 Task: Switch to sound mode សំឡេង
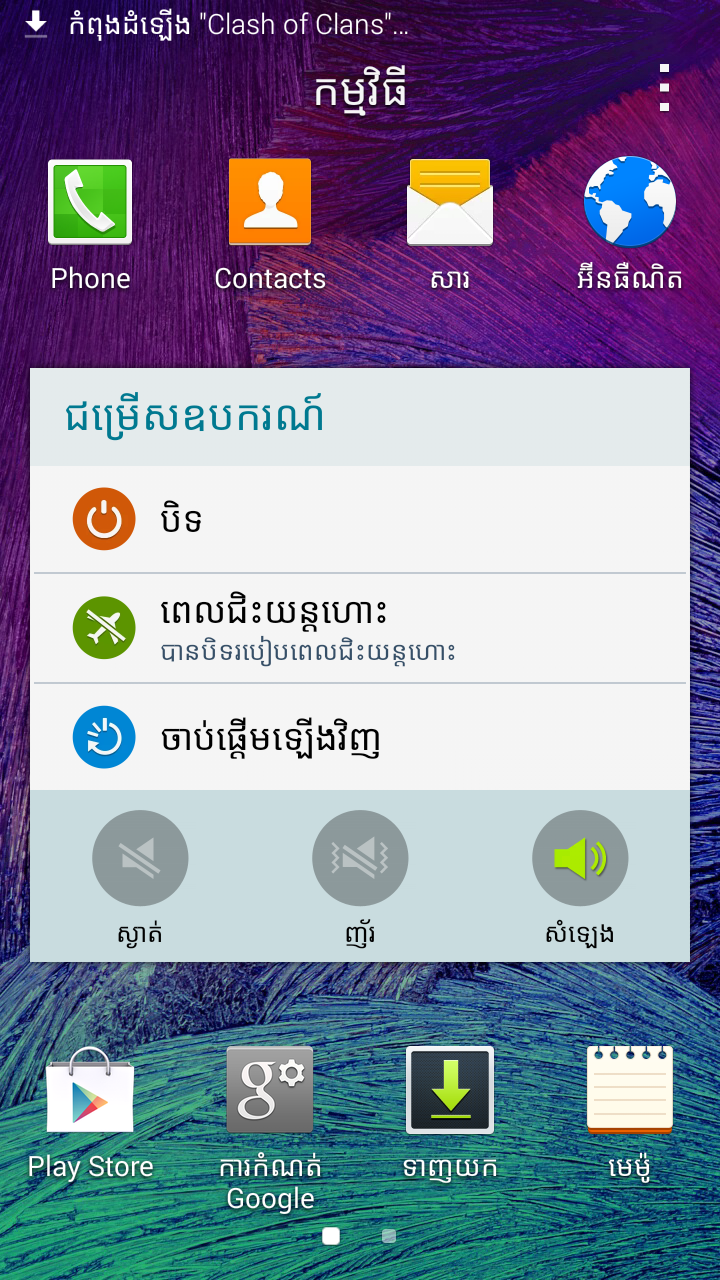(580, 860)
